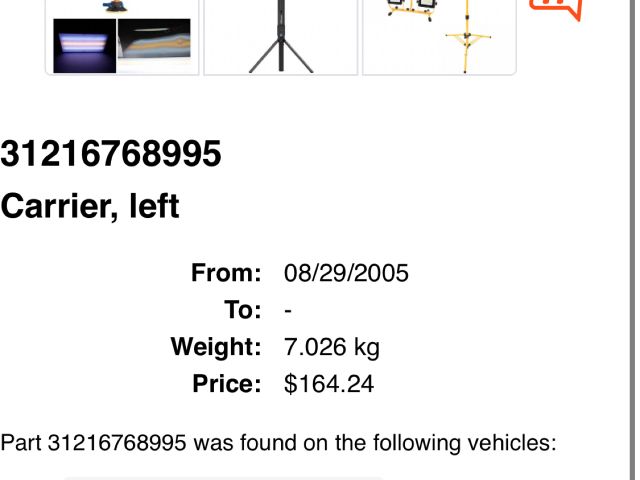Open the black tripod stand ad tile
Viewport: 640px width, 480px height.
coord(280,38)
